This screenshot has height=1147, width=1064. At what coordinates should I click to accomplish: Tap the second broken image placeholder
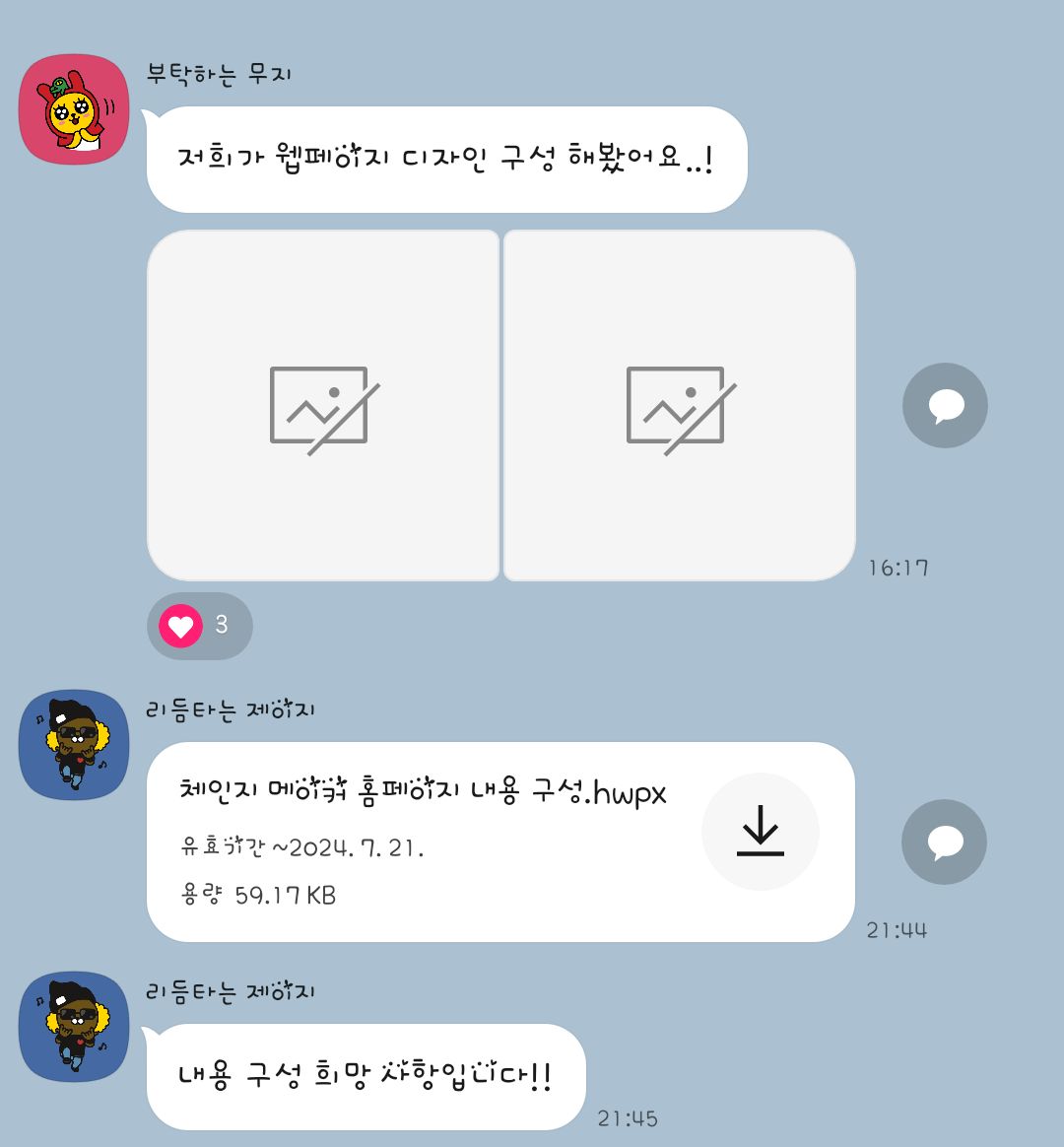tap(678, 404)
